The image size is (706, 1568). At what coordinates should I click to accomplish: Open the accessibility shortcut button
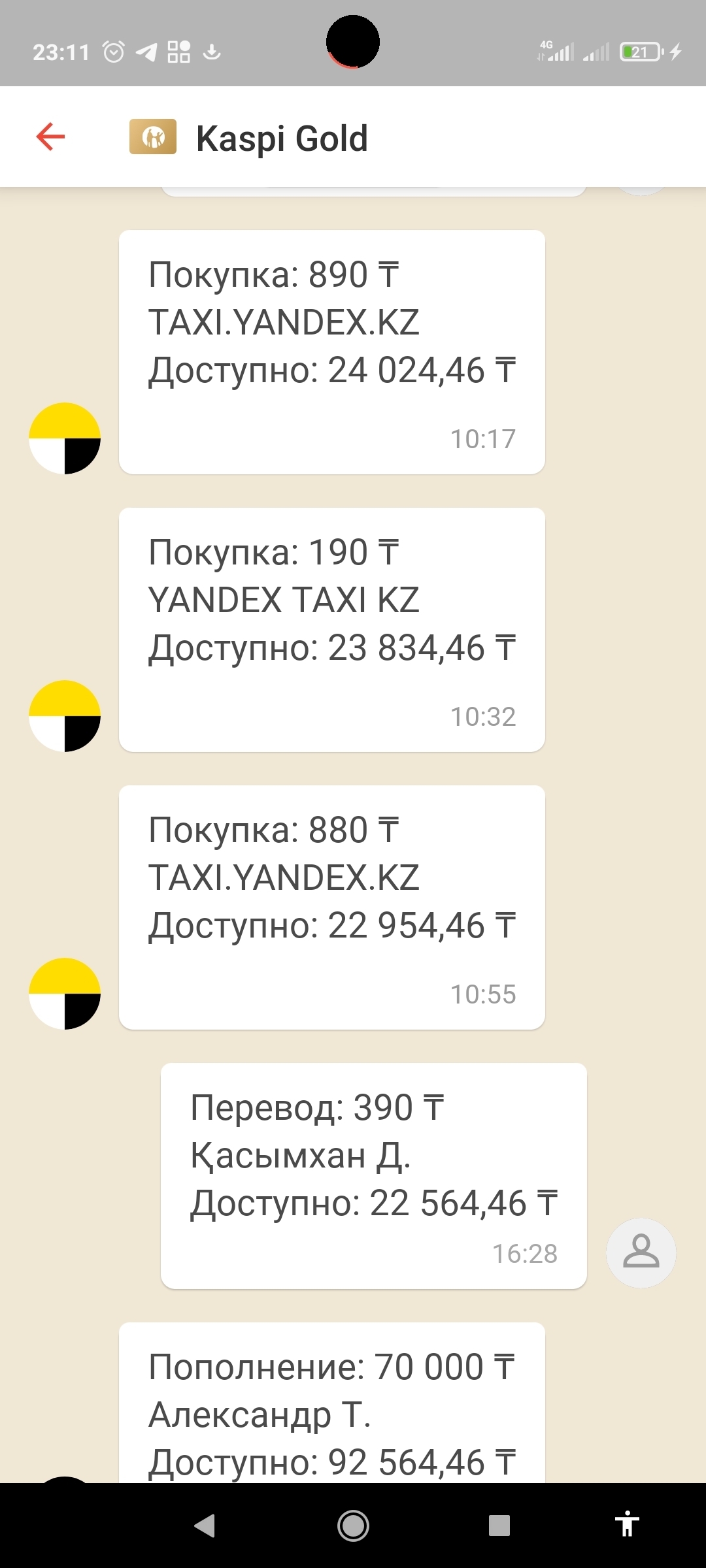coord(626,1524)
